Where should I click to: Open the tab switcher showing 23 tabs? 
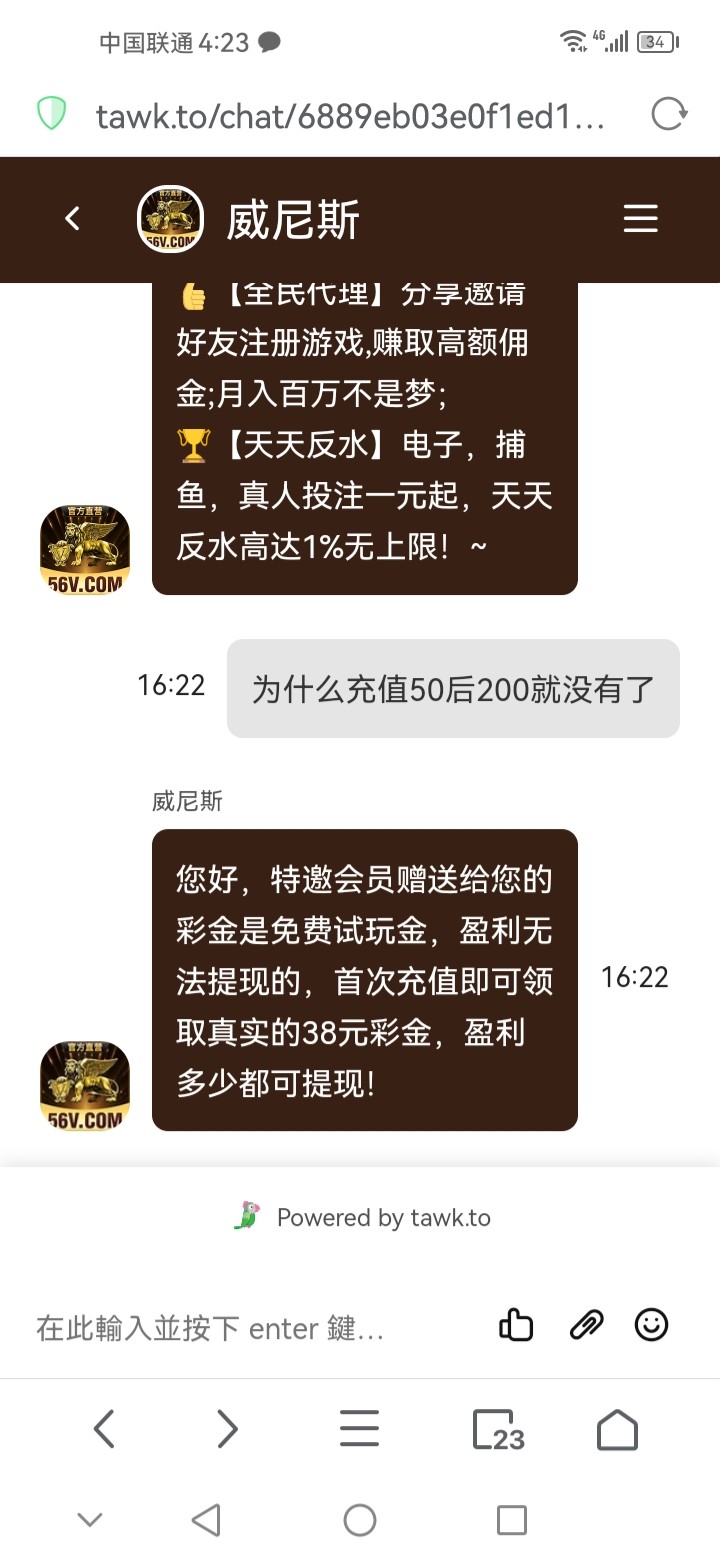(497, 1429)
